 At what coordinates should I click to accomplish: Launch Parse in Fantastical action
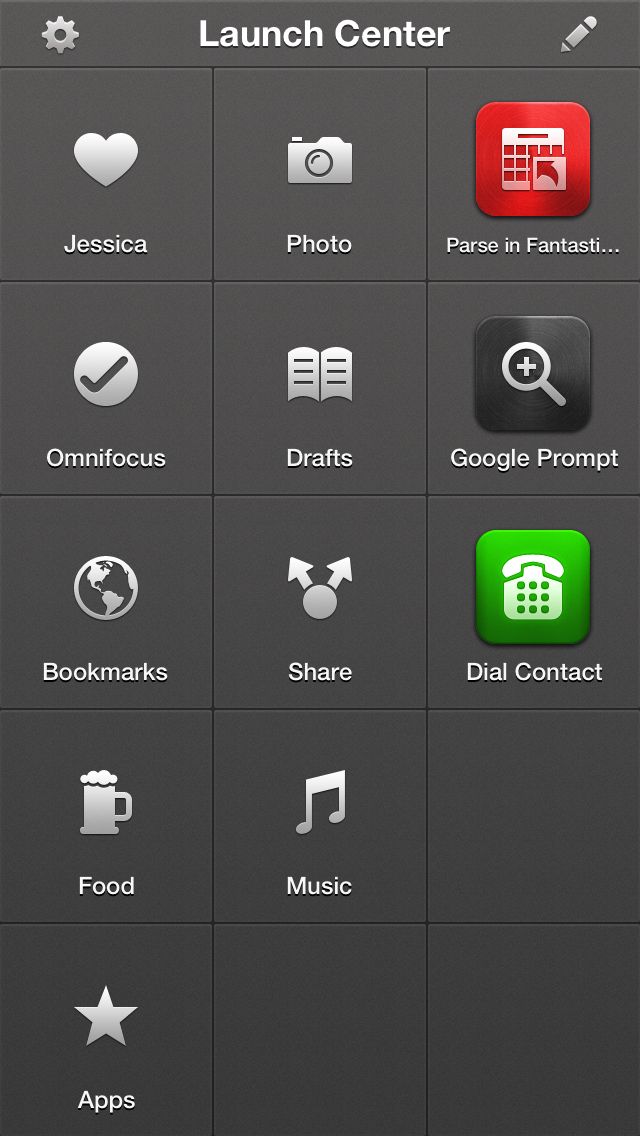point(533,175)
